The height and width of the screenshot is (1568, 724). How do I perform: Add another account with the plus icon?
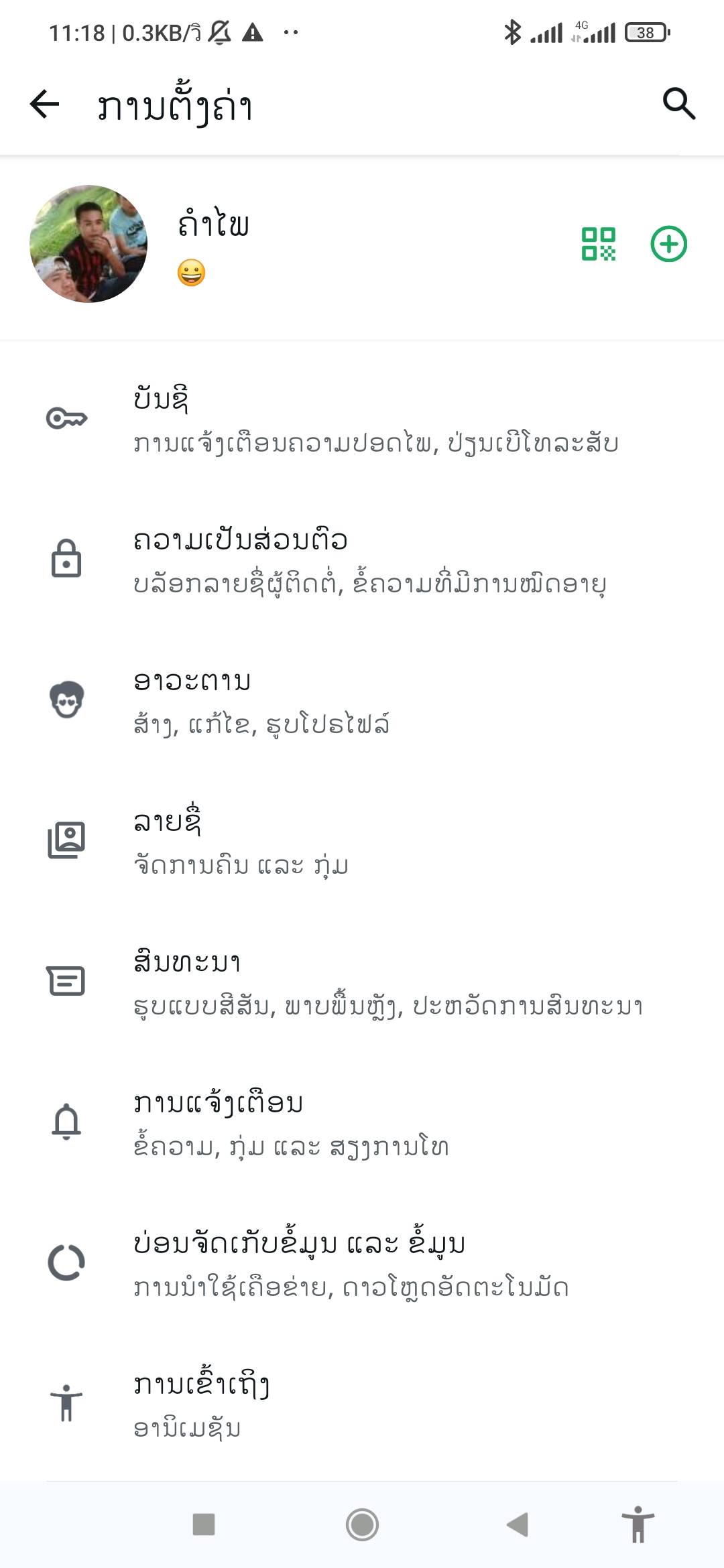coord(668,244)
